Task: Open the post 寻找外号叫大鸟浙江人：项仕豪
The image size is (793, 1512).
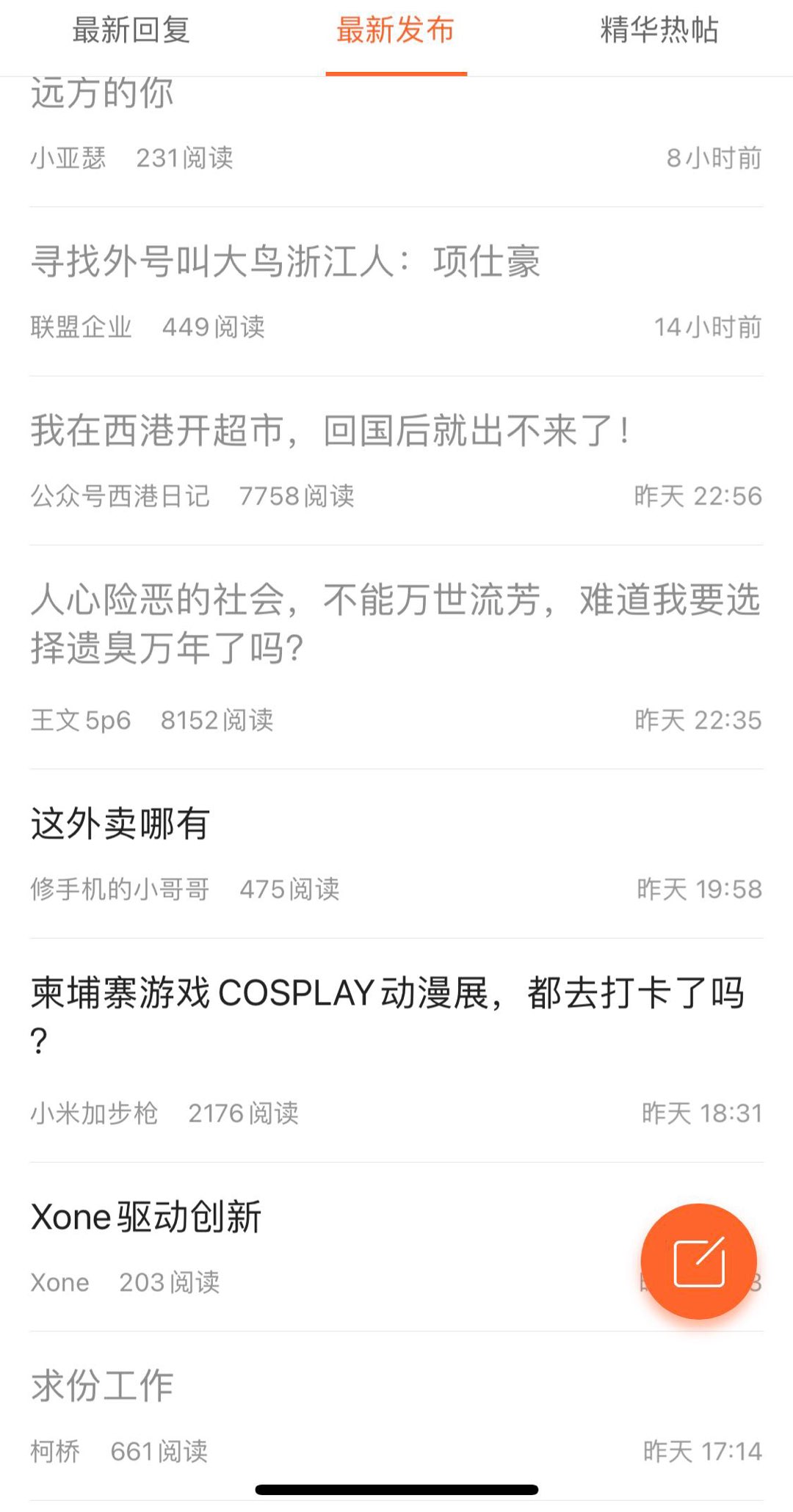Action: coord(396,292)
